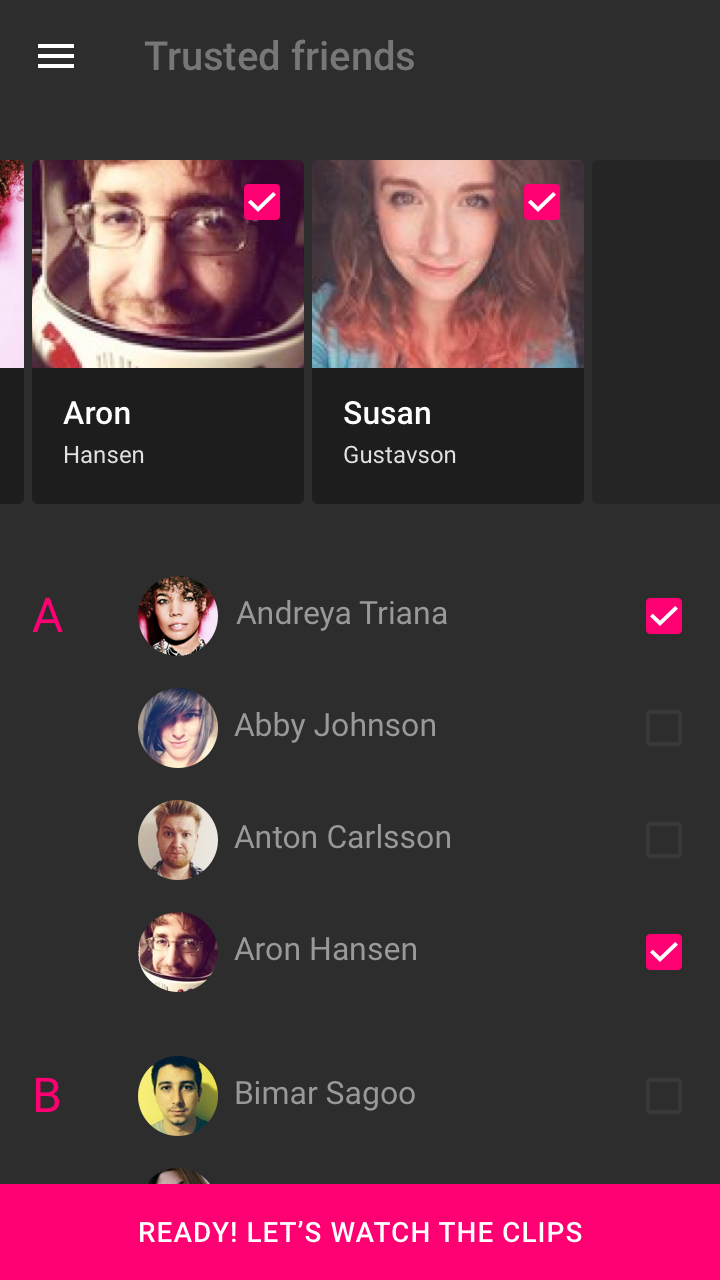Select Abby Johnson's checkbox
The width and height of the screenshot is (720, 1280).
664,728
